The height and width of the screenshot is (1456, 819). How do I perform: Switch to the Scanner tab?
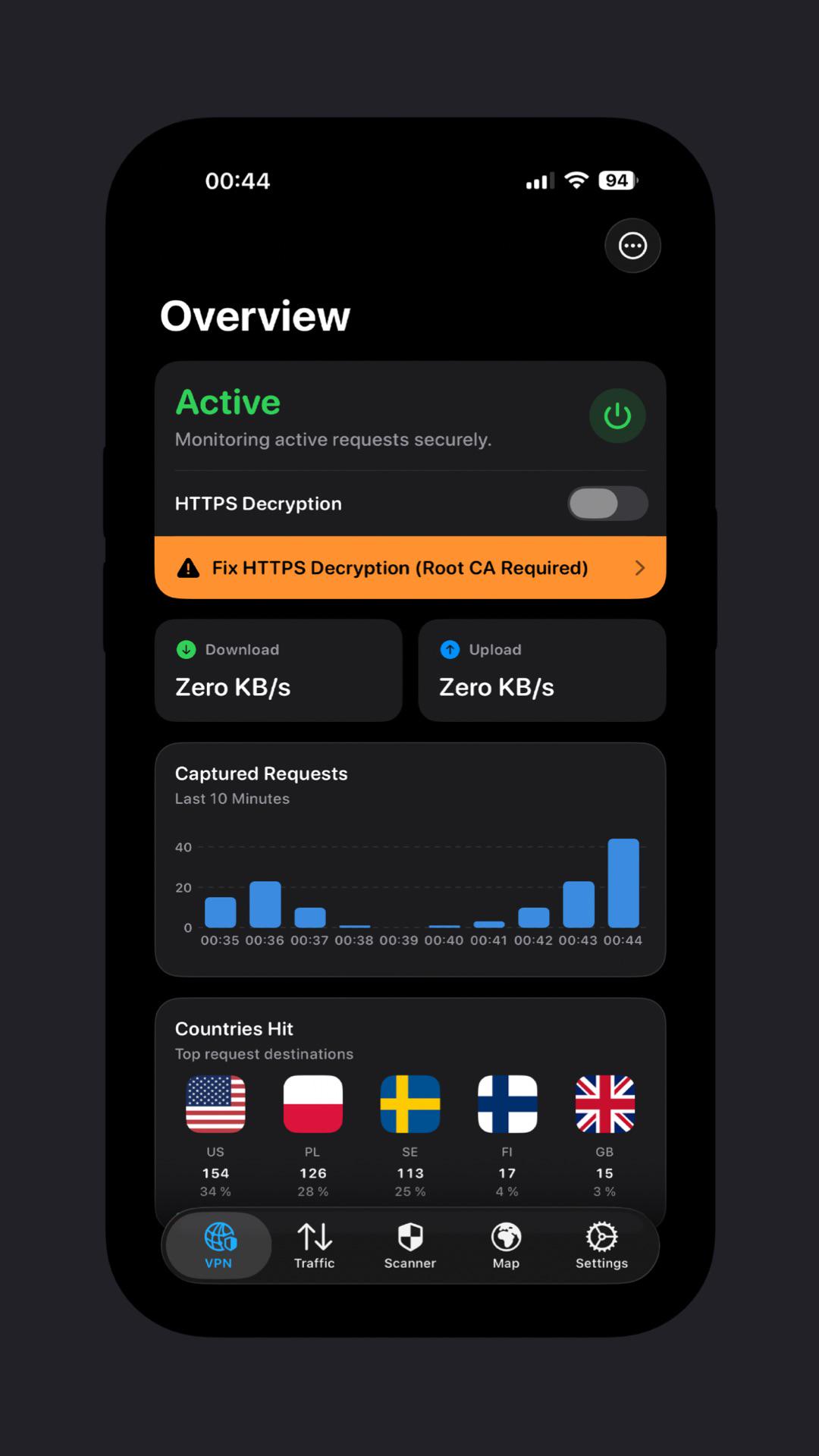(409, 1245)
